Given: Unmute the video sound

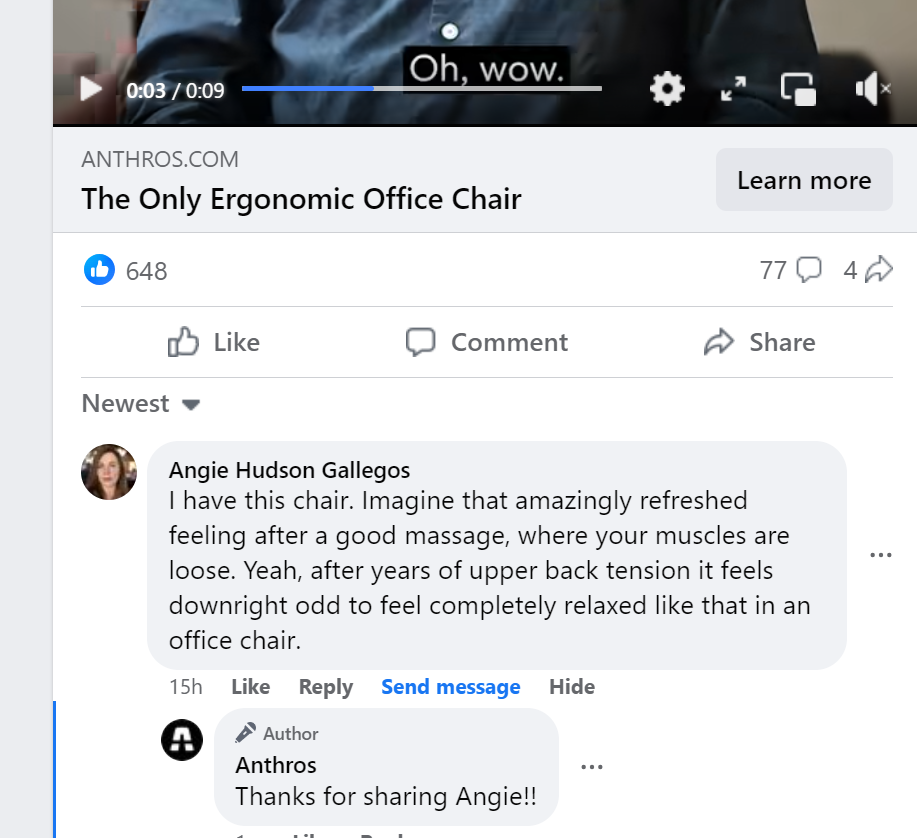Looking at the screenshot, I should click(x=871, y=90).
